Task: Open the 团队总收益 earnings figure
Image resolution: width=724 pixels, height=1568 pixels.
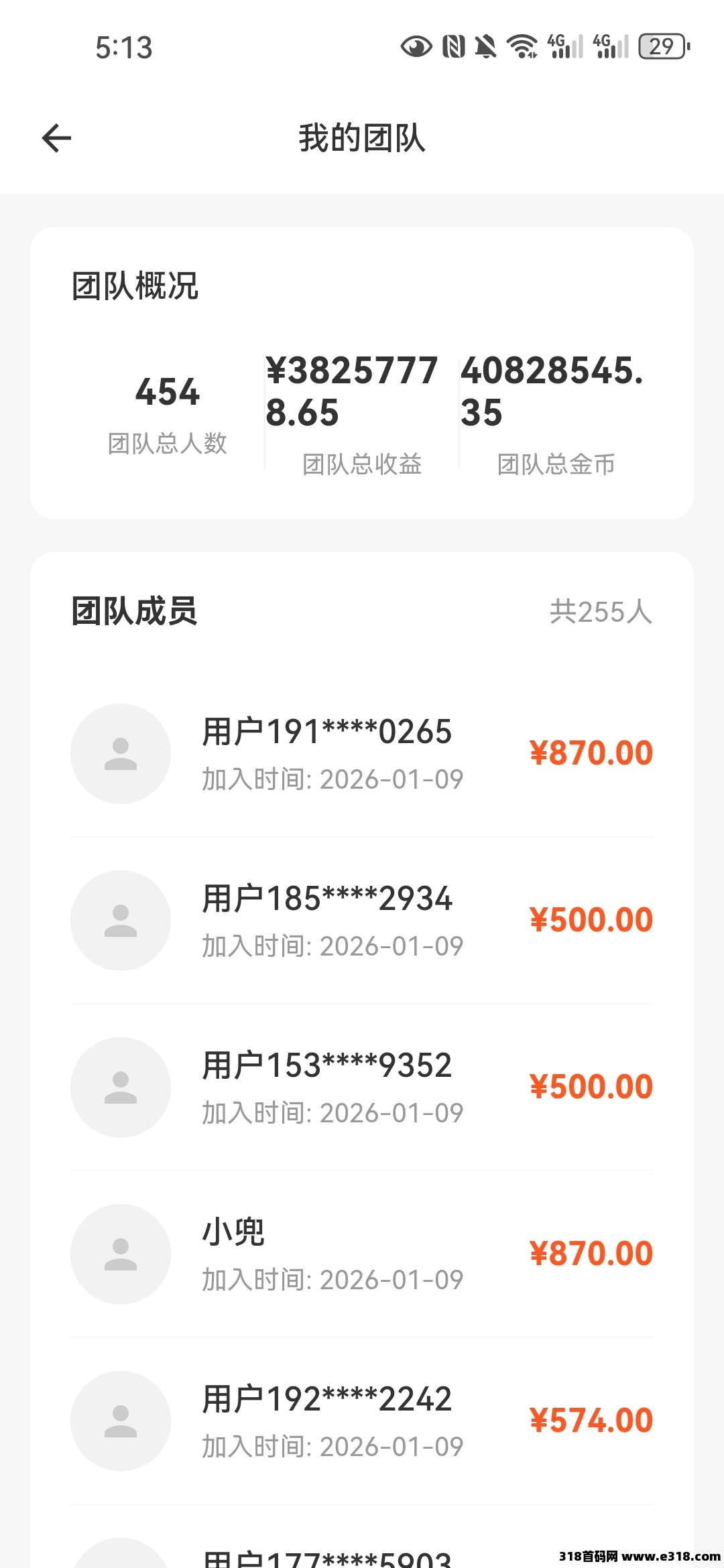Action: 352,392
